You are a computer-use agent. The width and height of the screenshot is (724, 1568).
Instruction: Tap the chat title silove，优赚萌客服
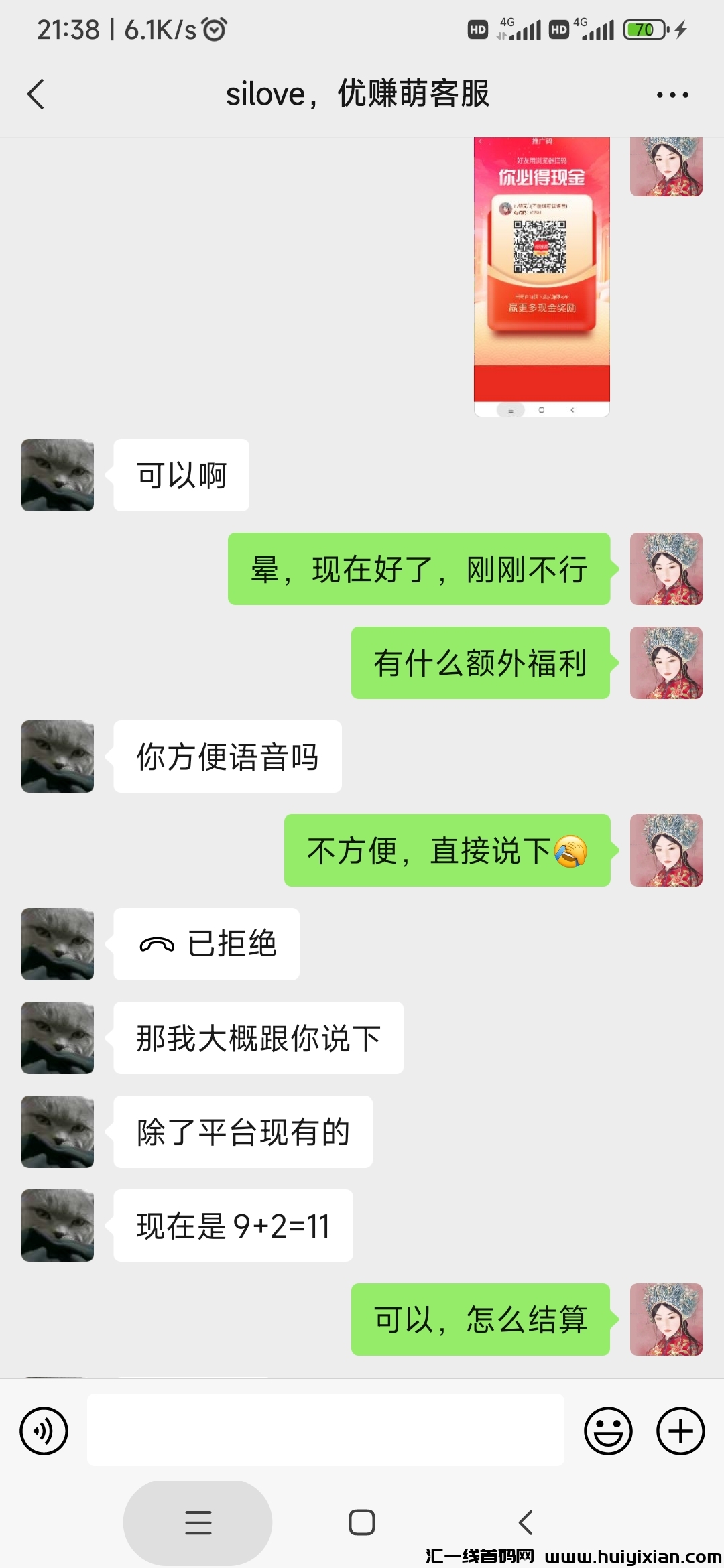pos(357,94)
